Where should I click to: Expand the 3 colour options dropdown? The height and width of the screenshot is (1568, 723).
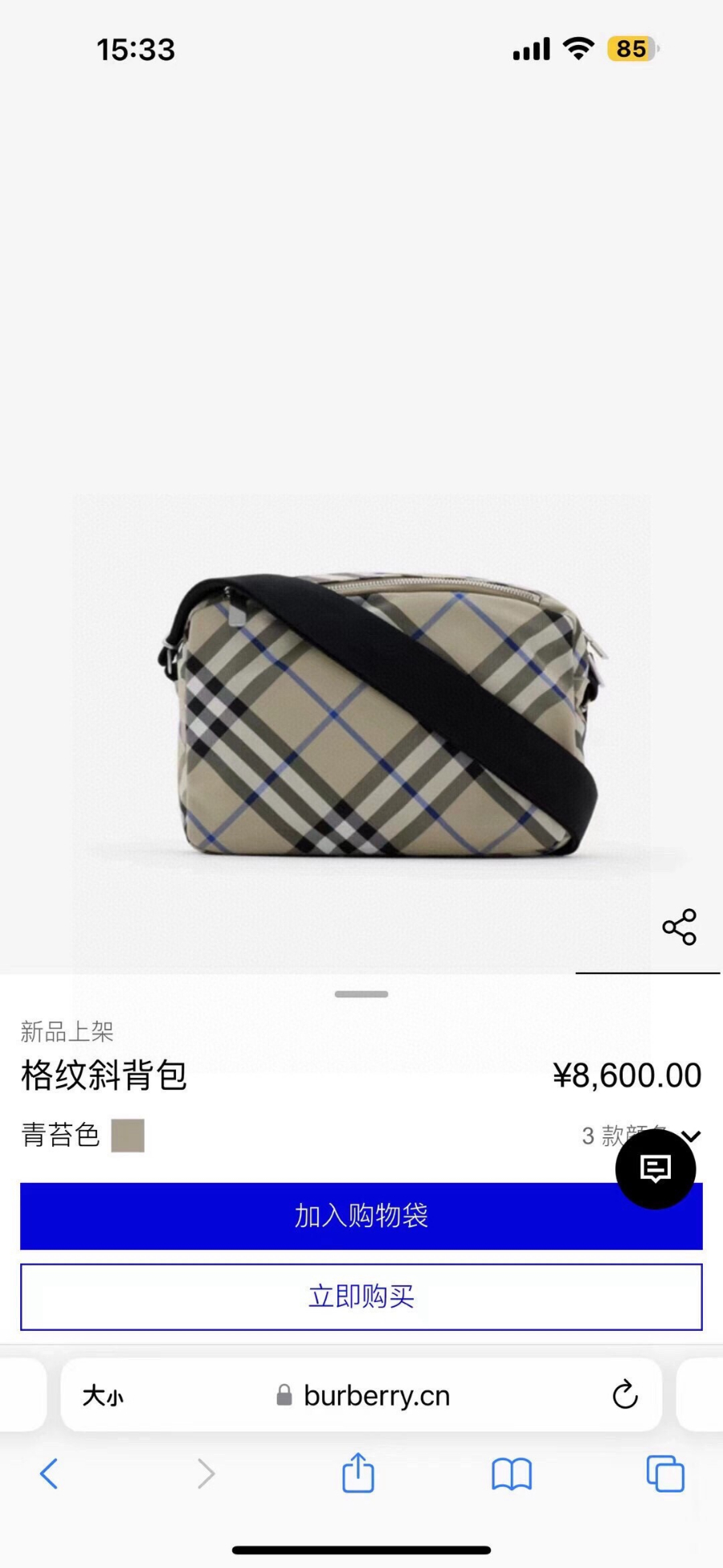click(x=690, y=1136)
